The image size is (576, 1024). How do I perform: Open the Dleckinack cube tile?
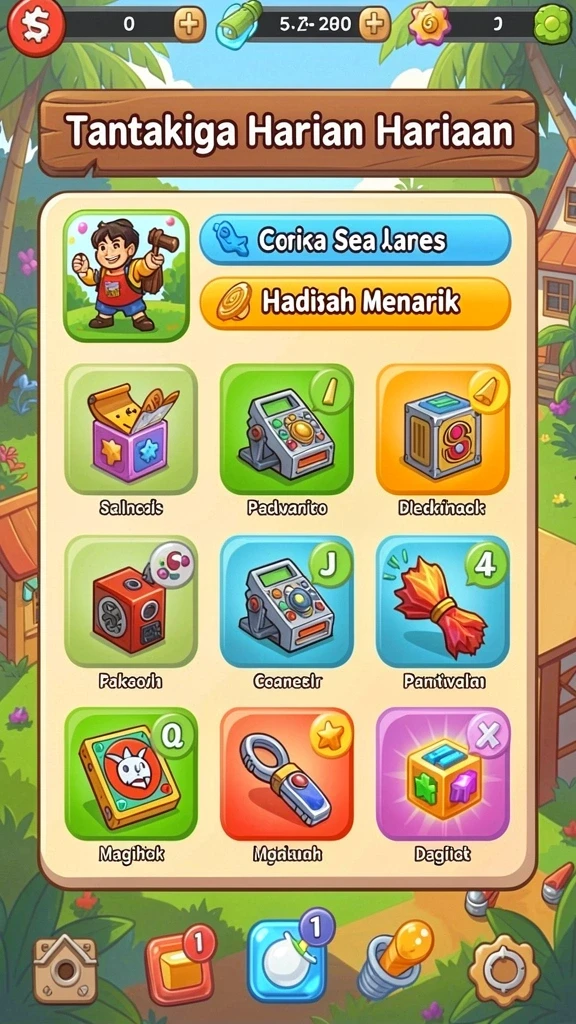point(443,429)
